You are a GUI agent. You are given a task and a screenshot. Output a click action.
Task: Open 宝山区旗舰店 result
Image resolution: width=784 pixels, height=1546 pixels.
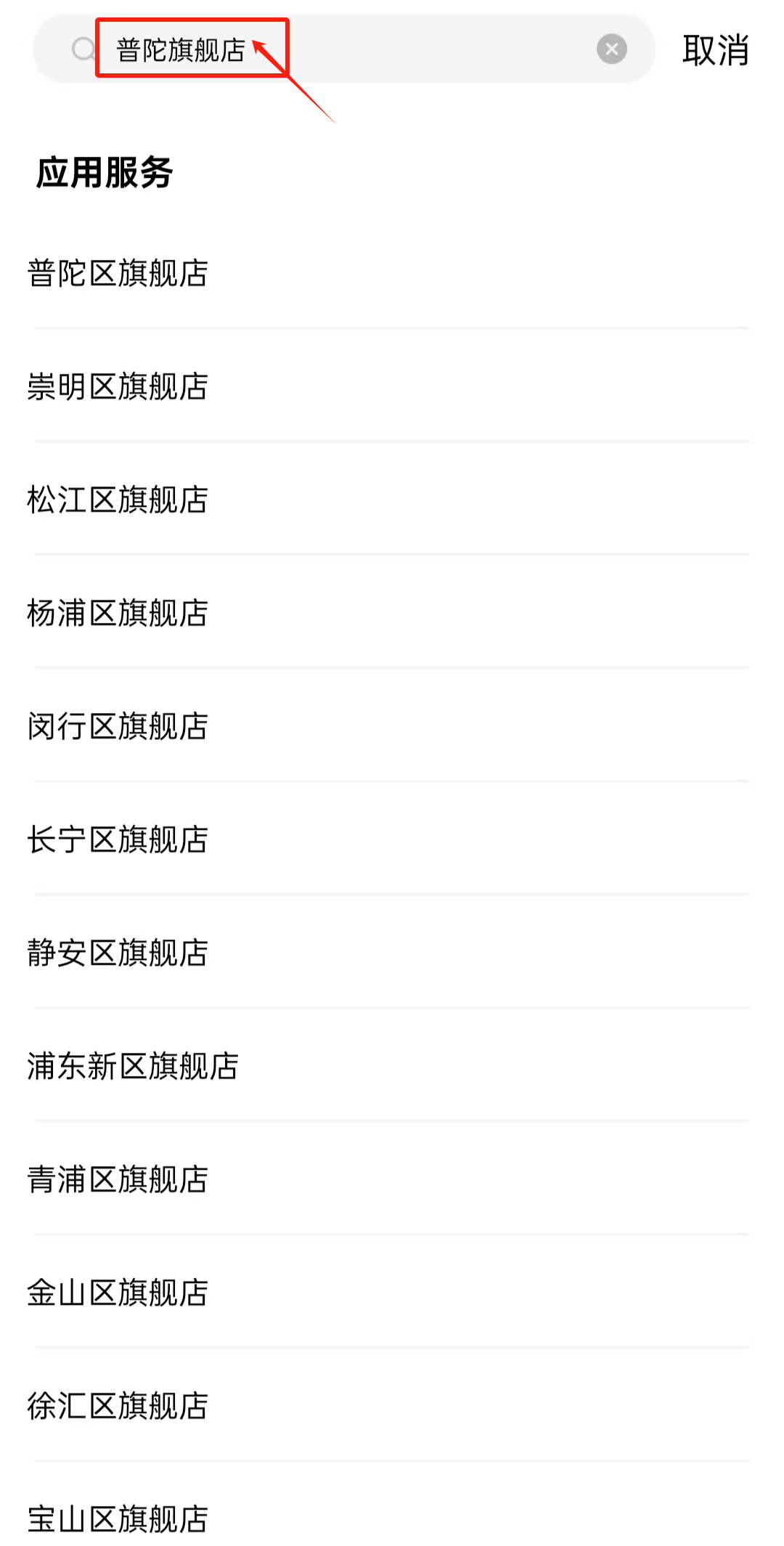118,1519
